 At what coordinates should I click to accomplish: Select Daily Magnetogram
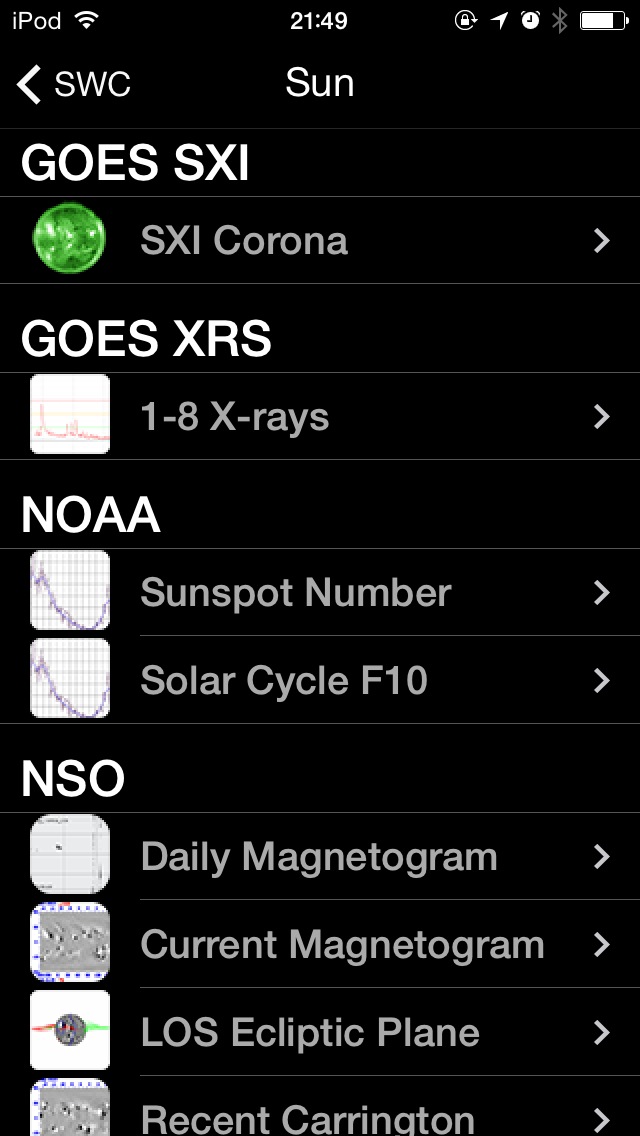[x=320, y=857]
